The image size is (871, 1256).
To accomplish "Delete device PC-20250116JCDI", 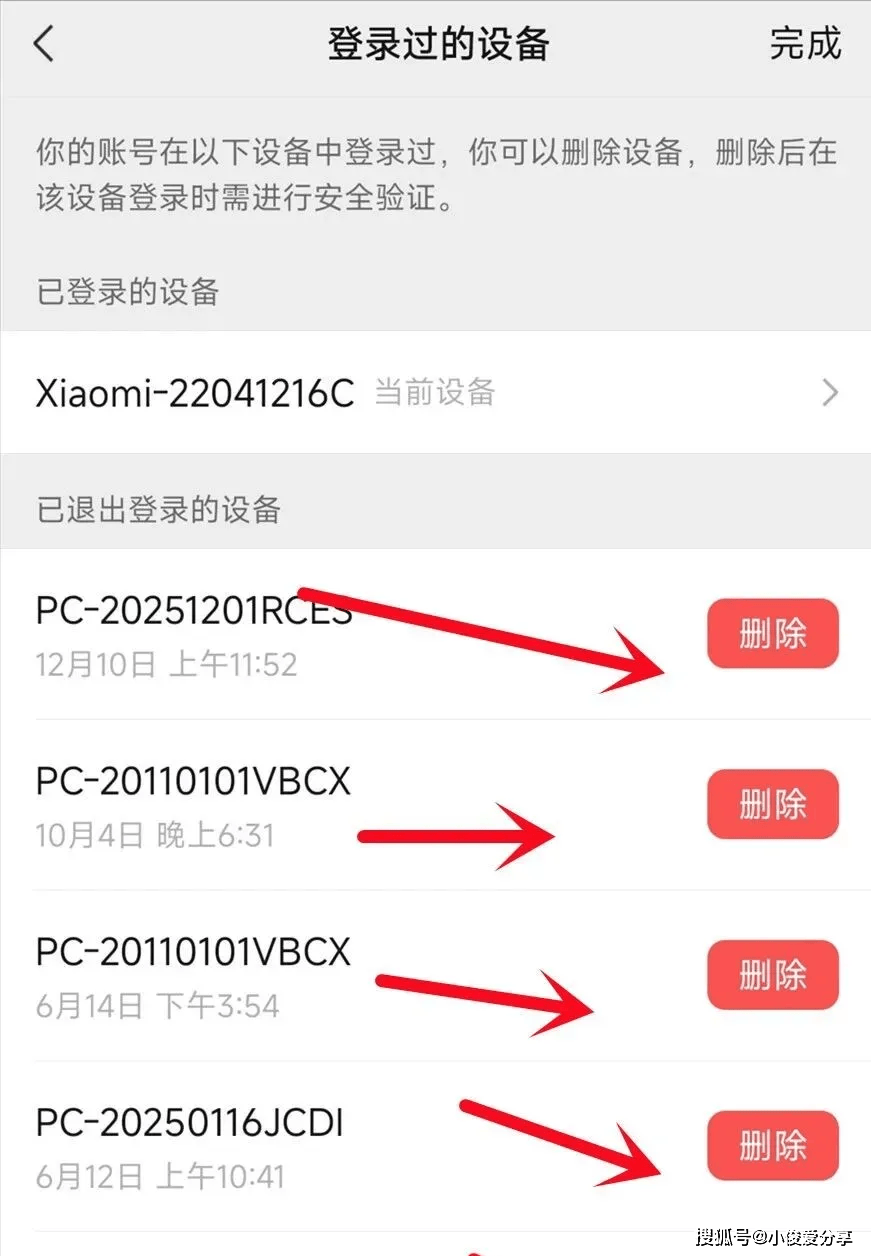I will 772,1146.
